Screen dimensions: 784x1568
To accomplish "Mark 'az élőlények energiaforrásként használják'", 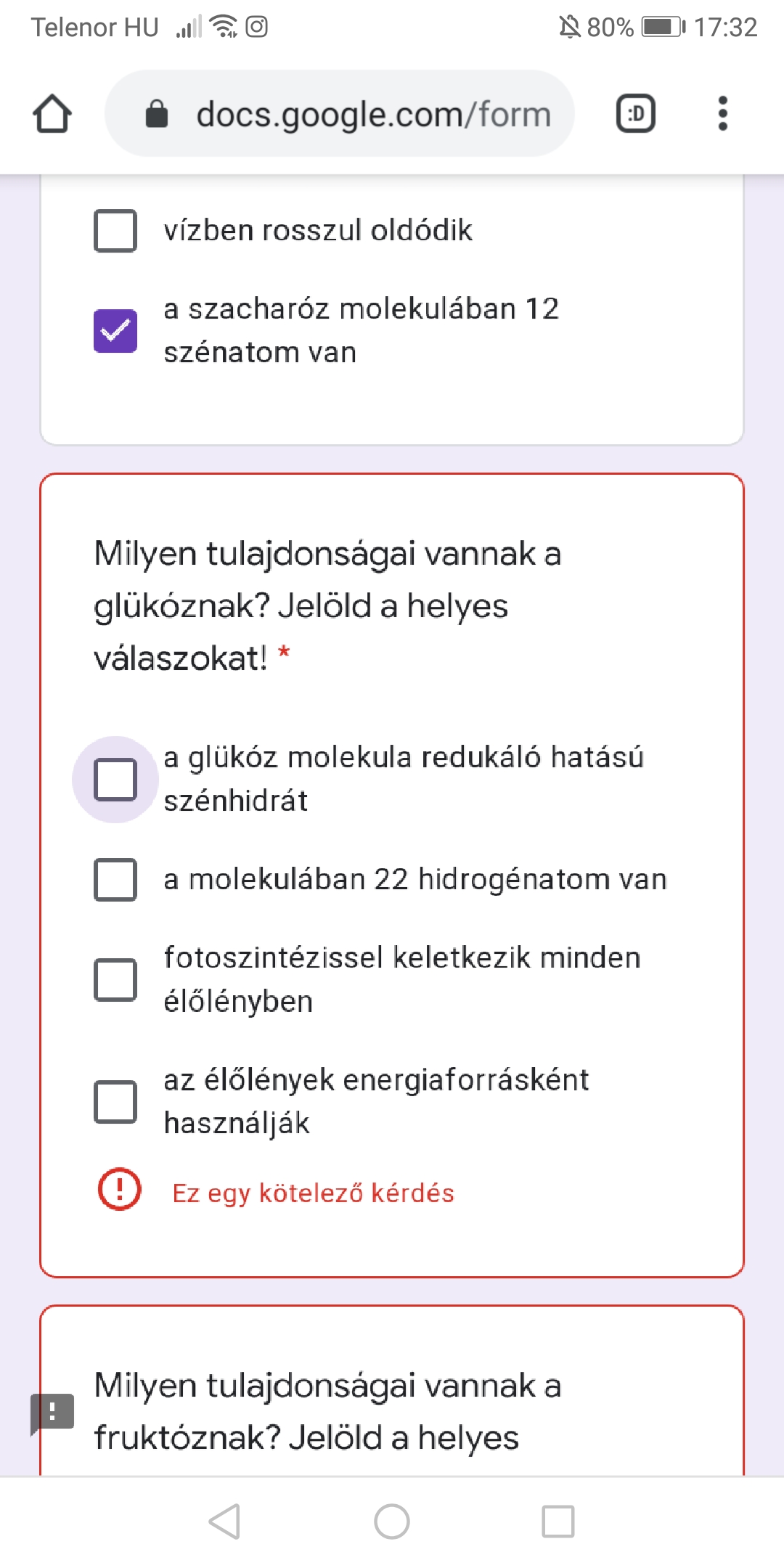I will point(115,1102).
